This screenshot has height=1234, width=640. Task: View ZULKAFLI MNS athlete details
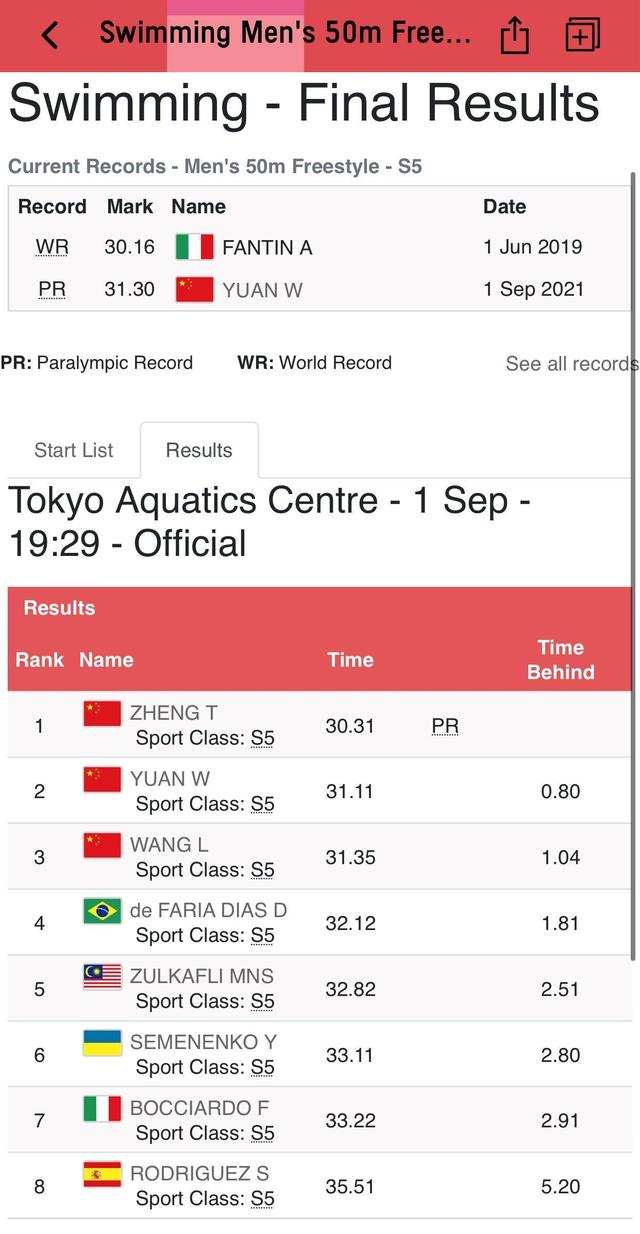point(201,976)
